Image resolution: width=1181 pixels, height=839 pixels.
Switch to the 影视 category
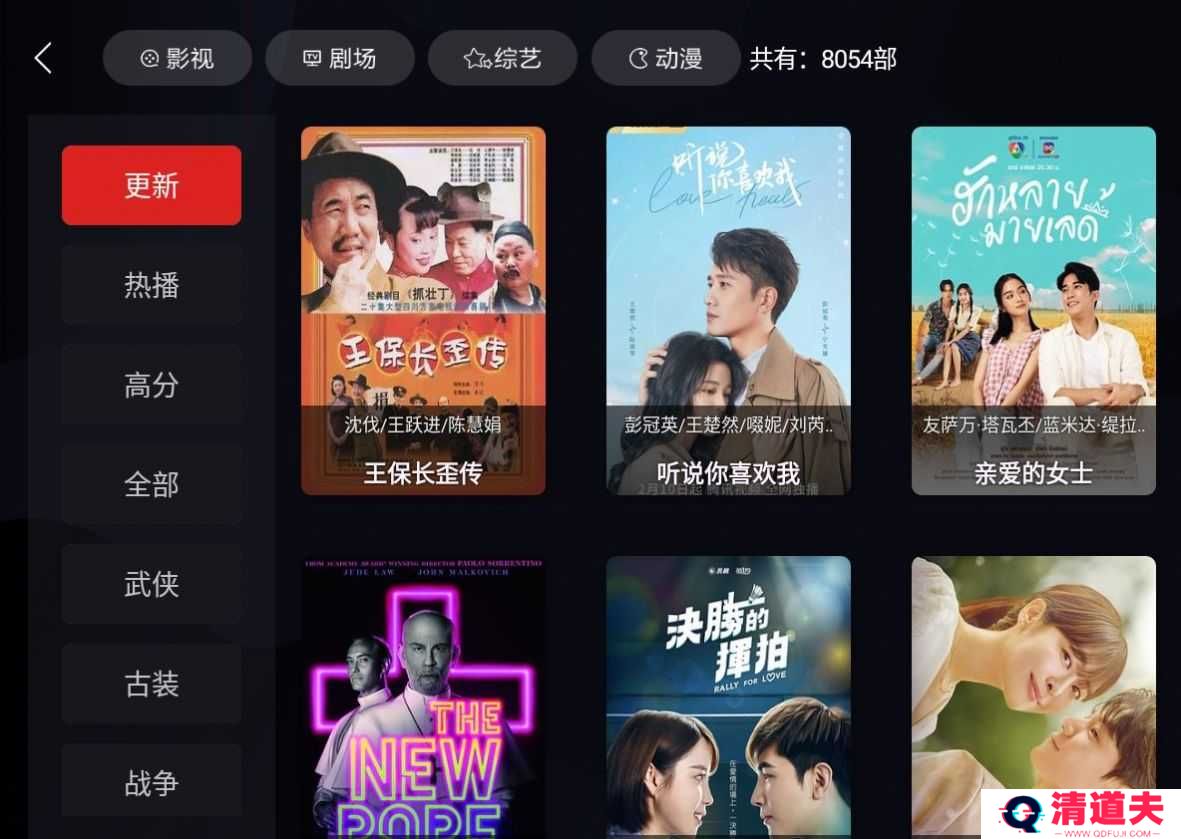[x=177, y=58]
